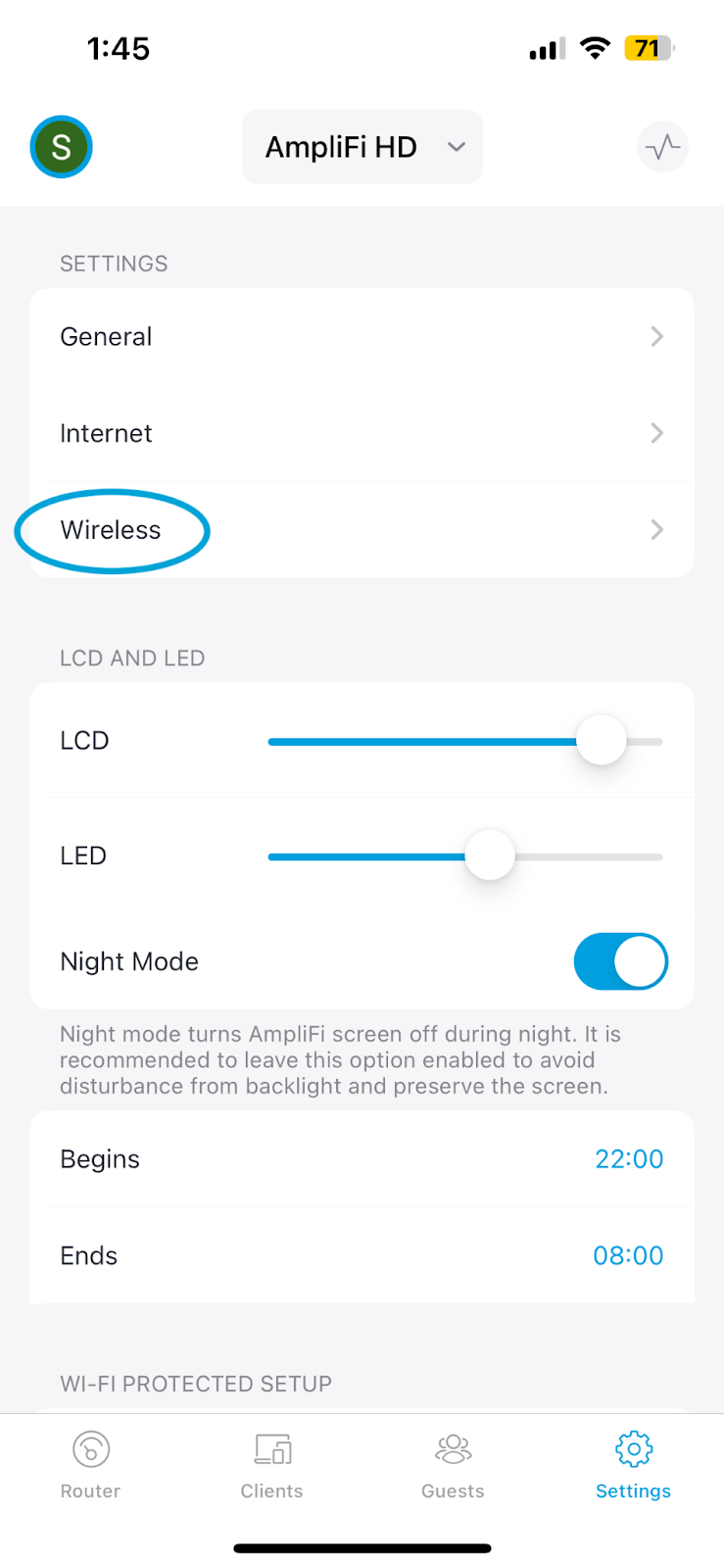Open Wireless settings
724x1568 pixels.
[362, 529]
